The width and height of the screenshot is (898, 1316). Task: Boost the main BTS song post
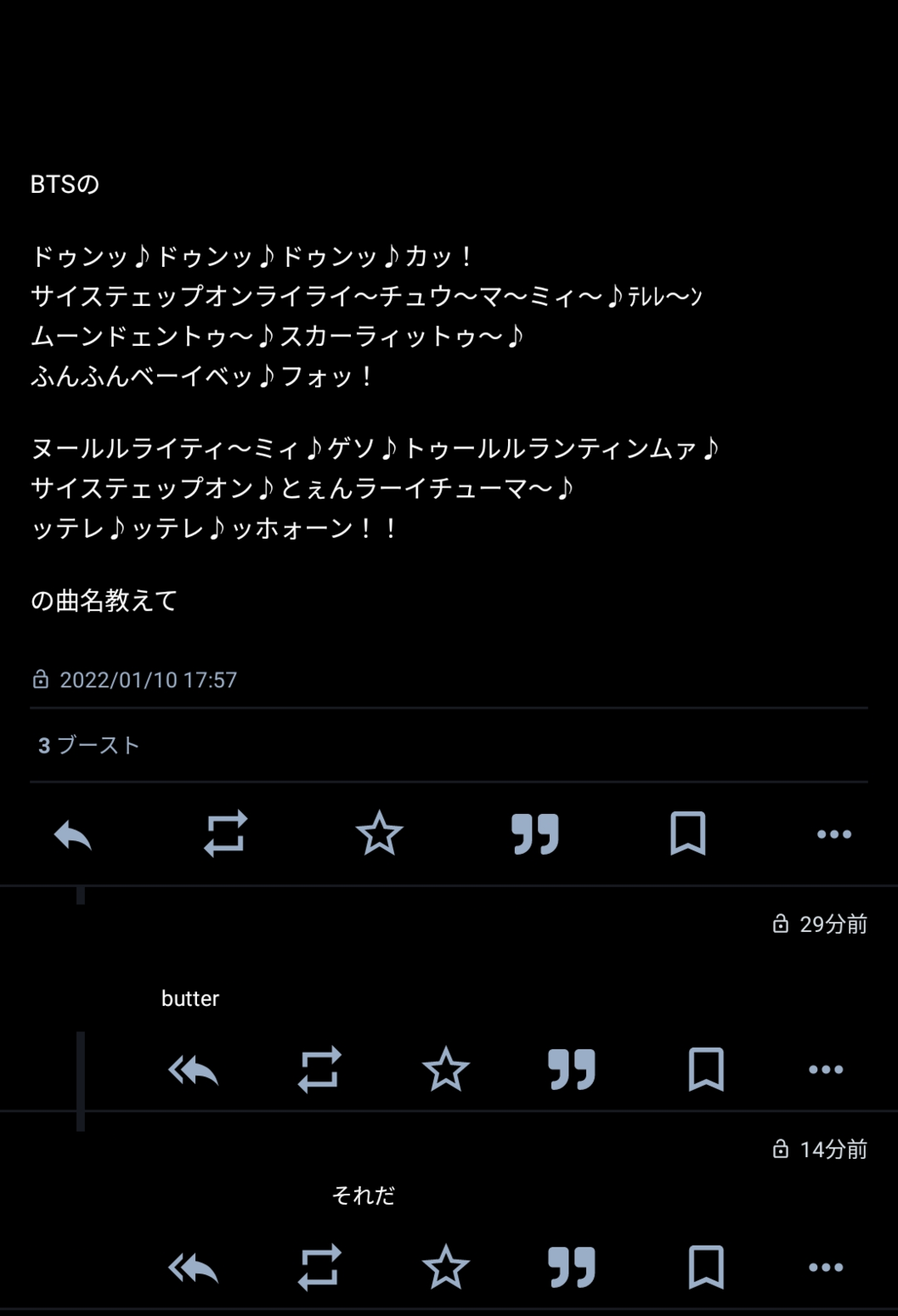coord(225,833)
